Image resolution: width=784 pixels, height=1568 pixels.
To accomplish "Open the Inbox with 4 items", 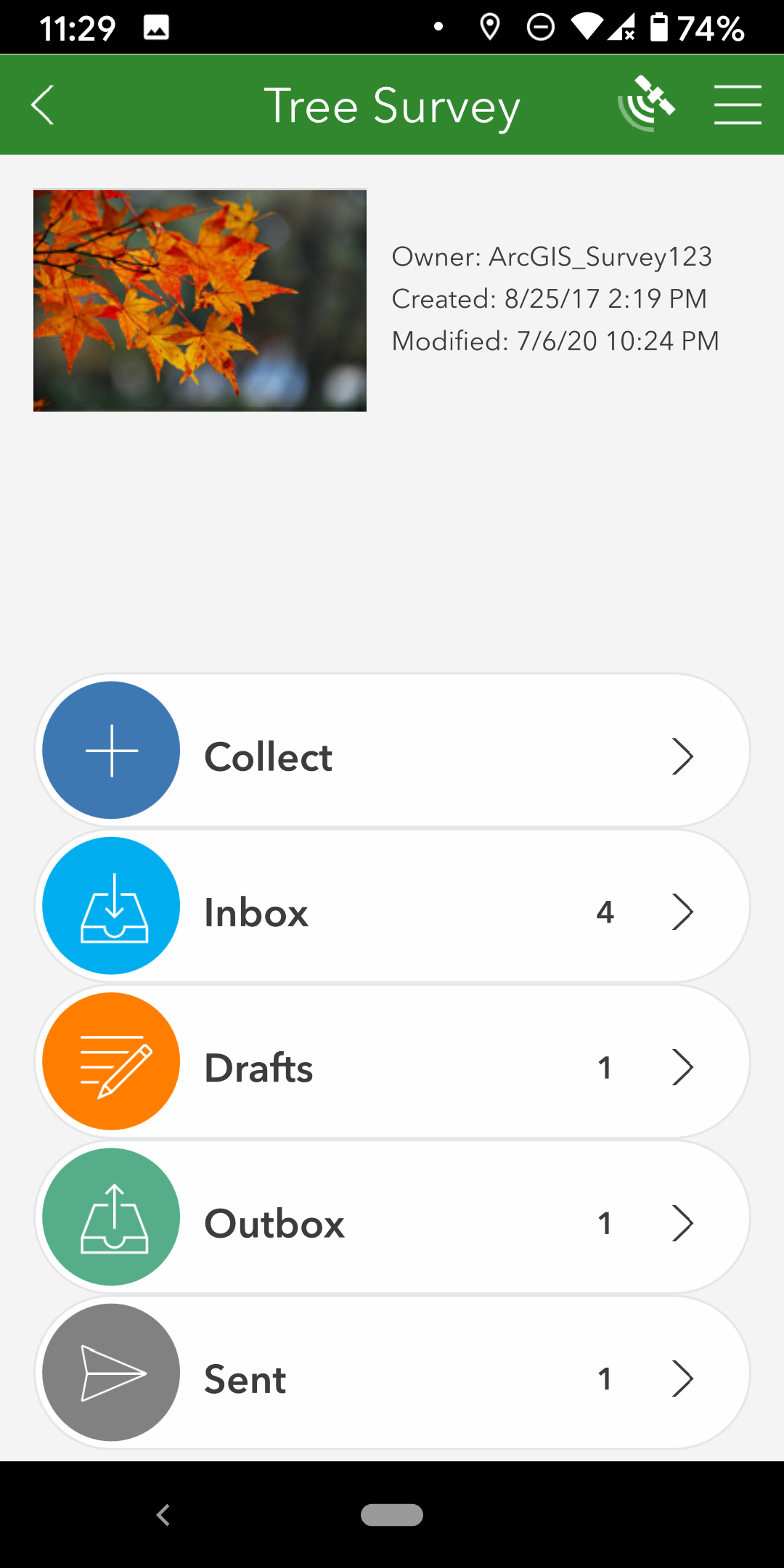I will [392, 906].
